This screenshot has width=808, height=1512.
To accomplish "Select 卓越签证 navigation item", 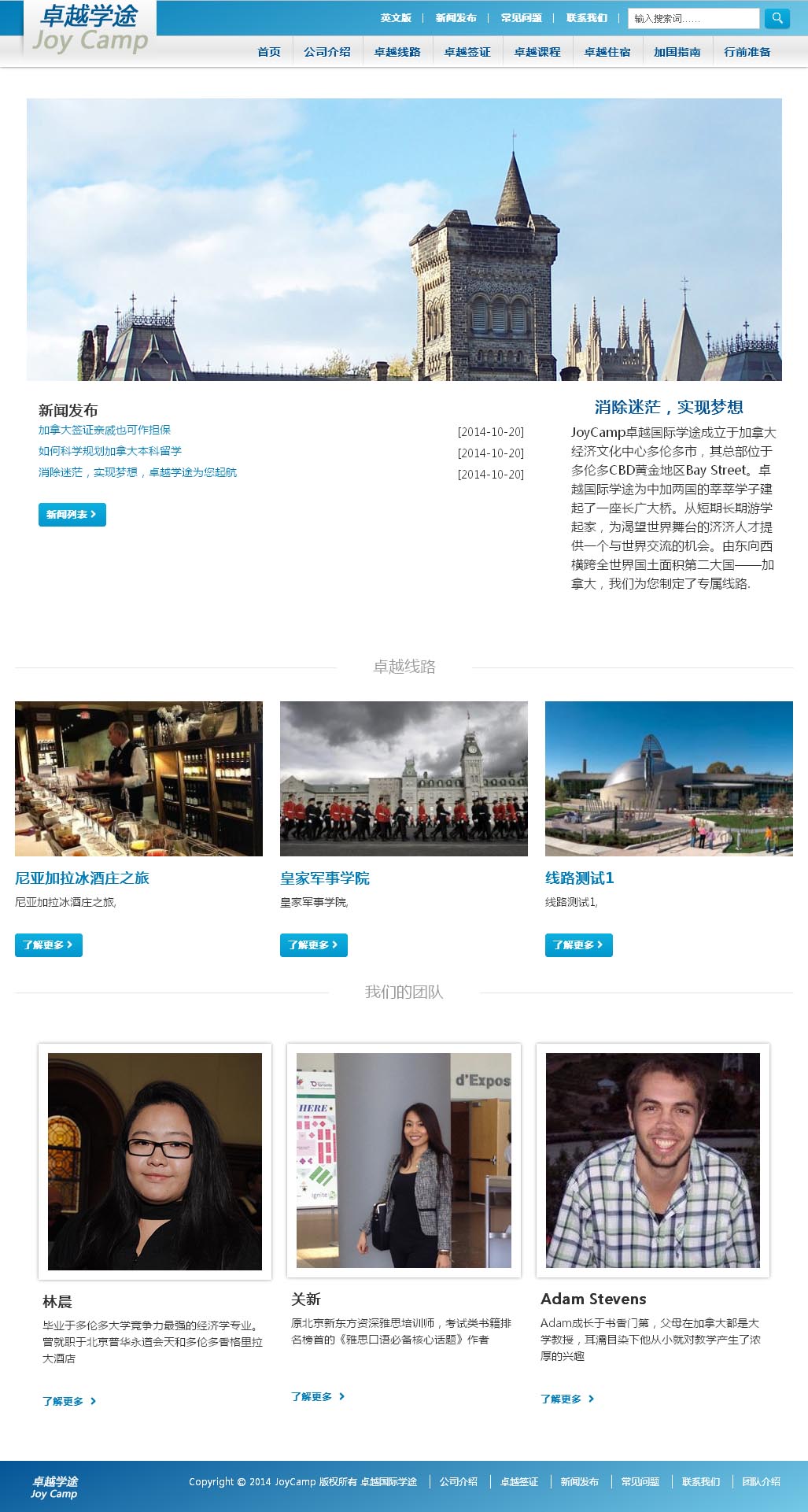I will click(x=467, y=52).
